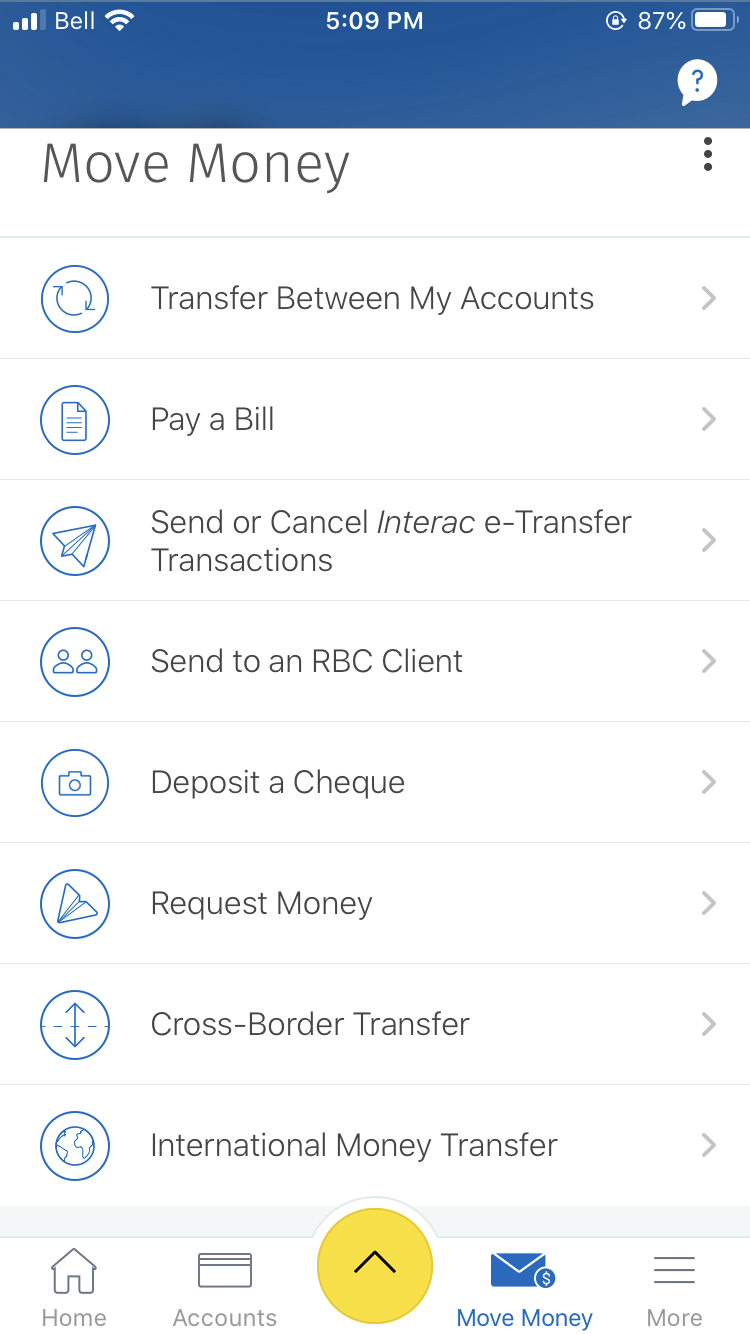Select the Move Money tab
Screen dimensions: 750x1334
point(525,1288)
